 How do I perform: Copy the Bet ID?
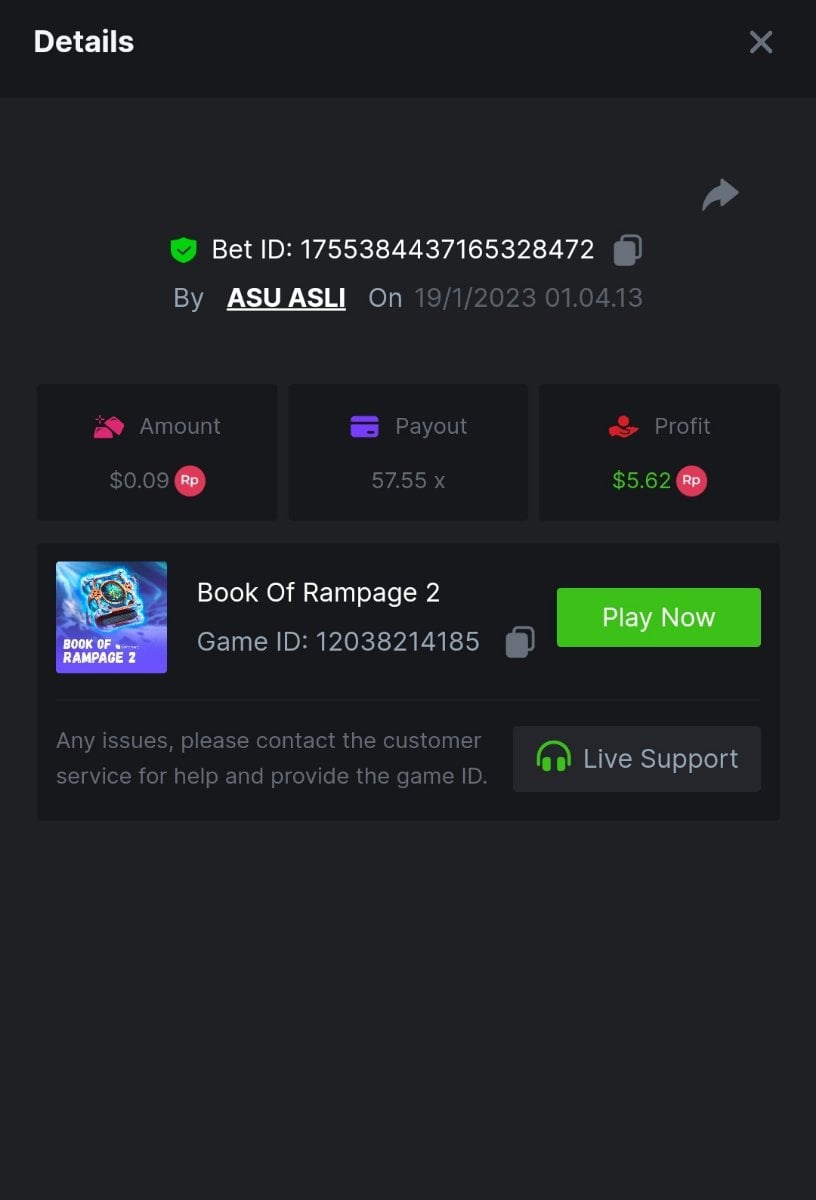[627, 249]
